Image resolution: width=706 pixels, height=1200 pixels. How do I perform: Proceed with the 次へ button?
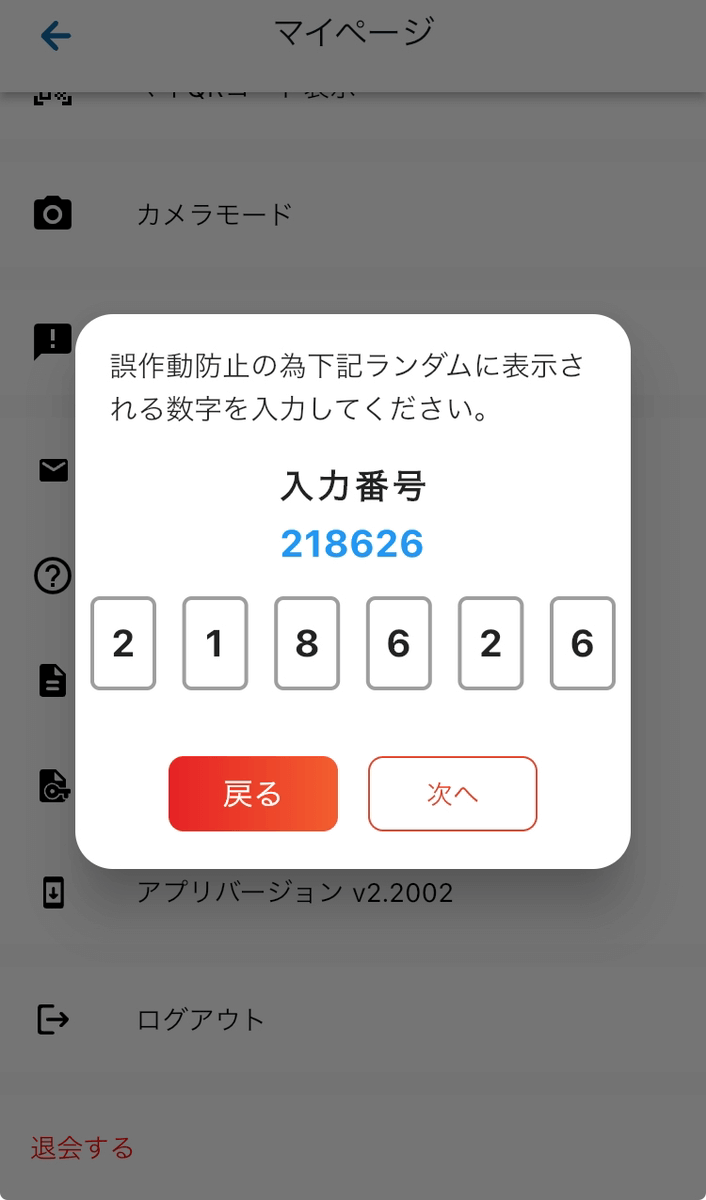tap(452, 794)
